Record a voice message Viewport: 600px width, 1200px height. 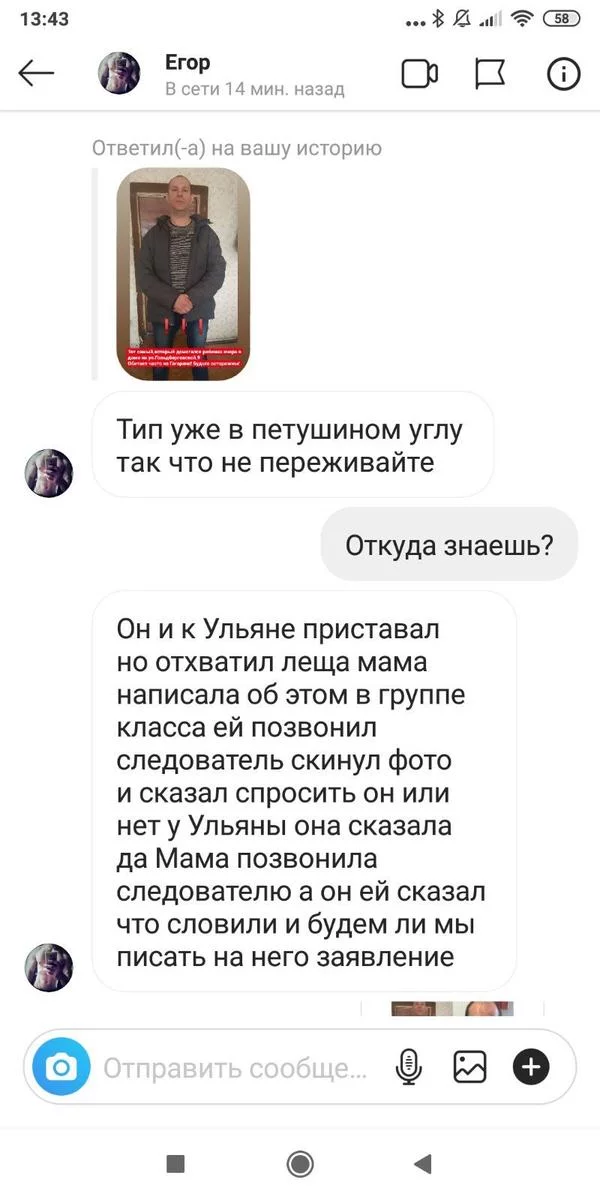408,1069
